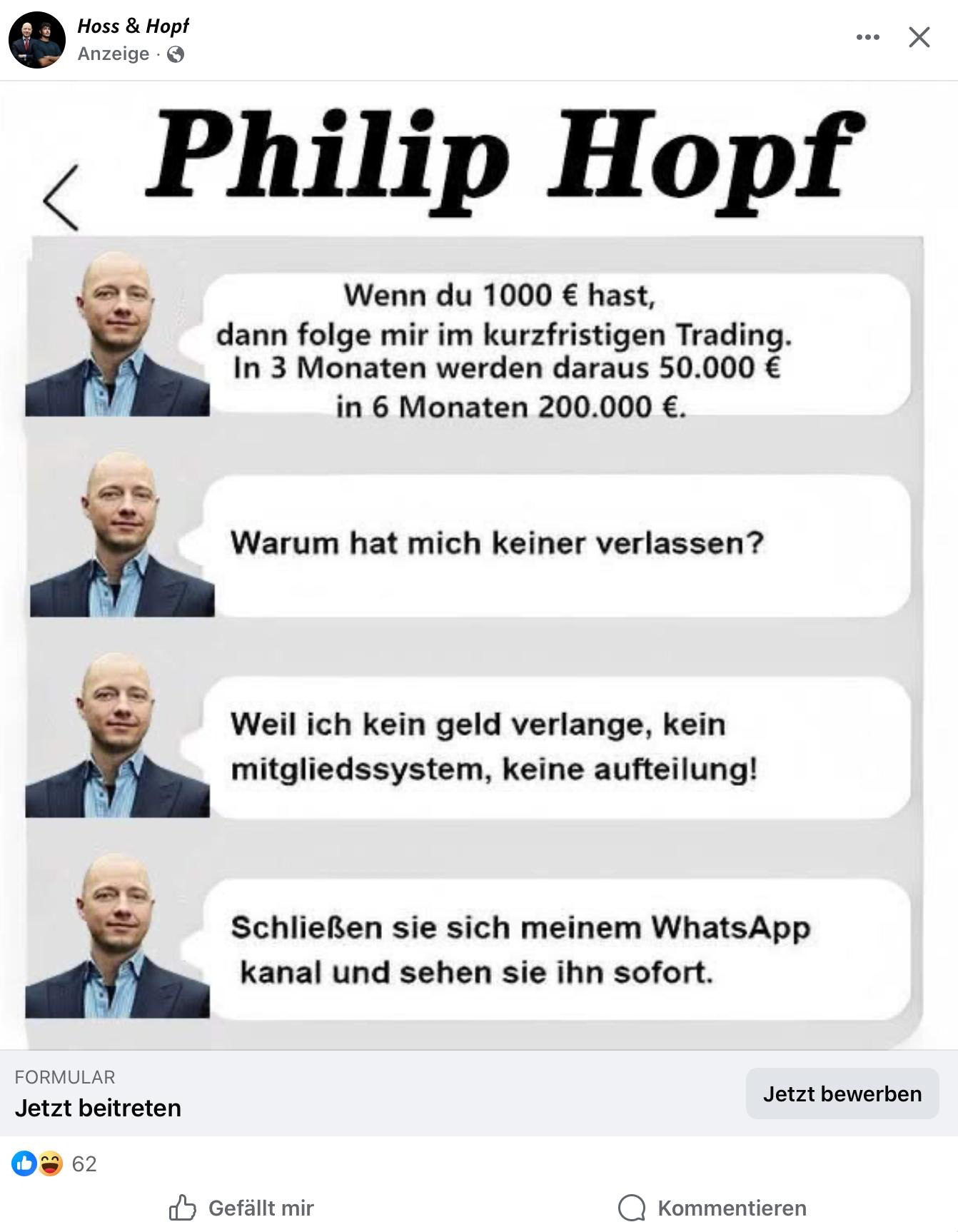
Task: Dismiss the Hoss & Hopf ad
Action: click(919, 37)
